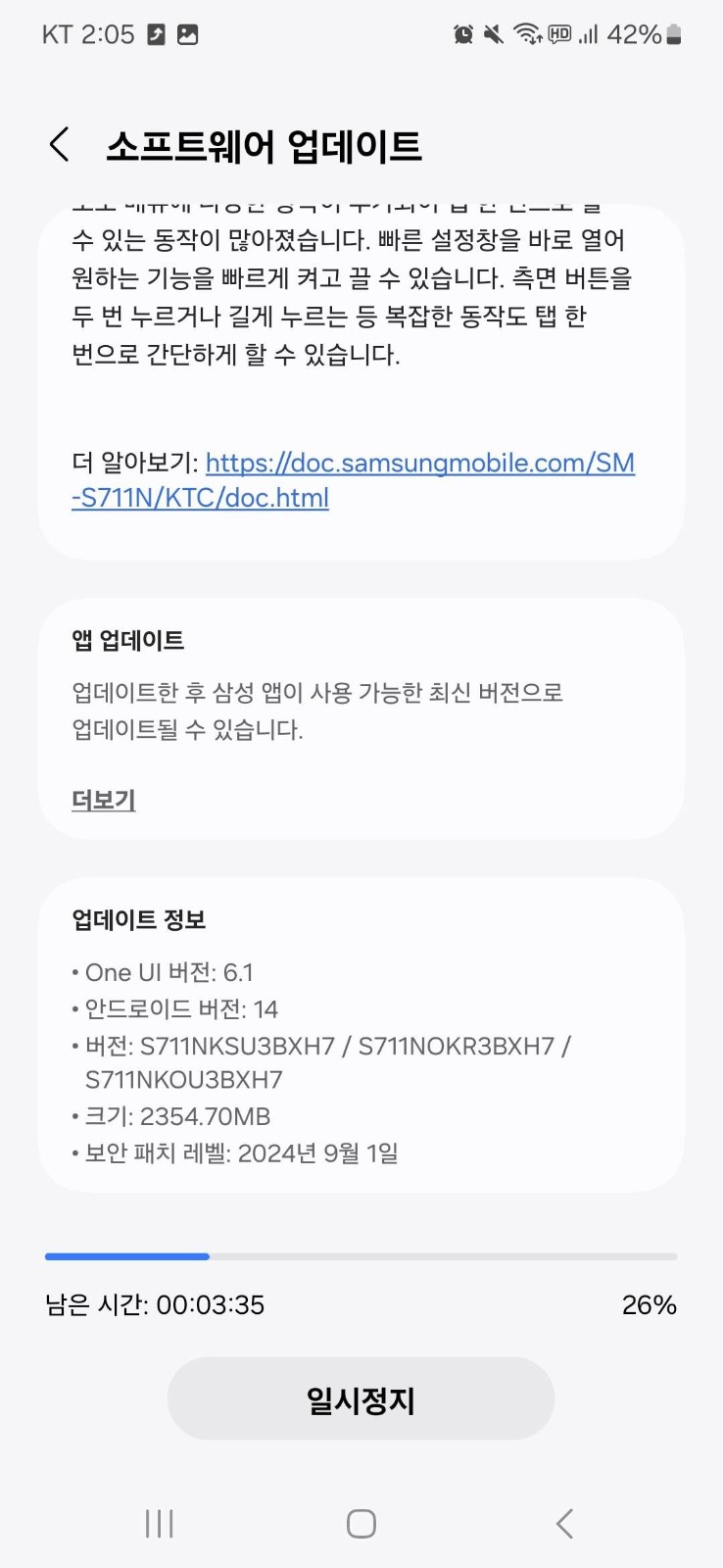
Task: Tap the system back button
Action: click(564, 1524)
